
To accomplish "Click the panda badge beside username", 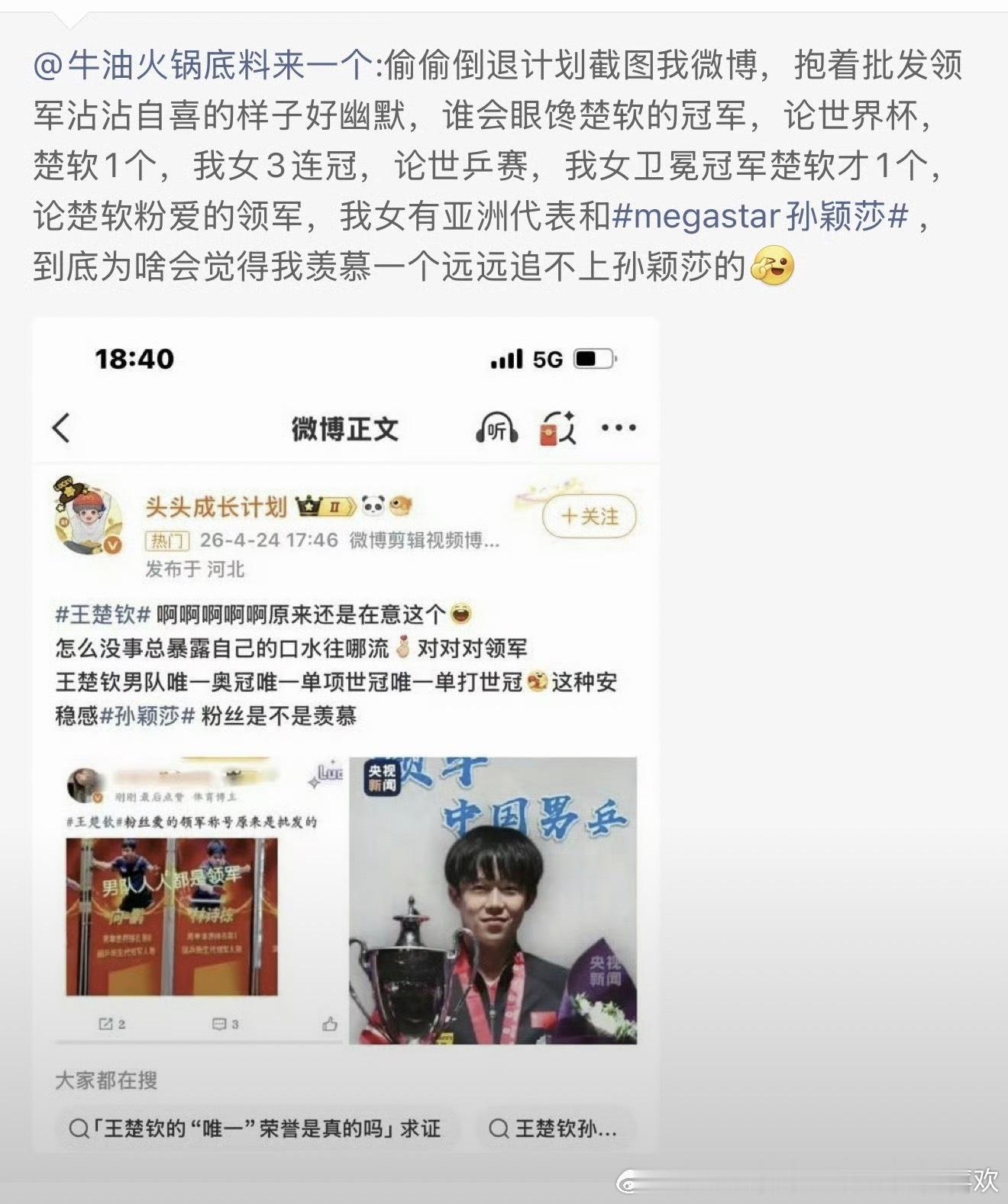I will [372, 505].
